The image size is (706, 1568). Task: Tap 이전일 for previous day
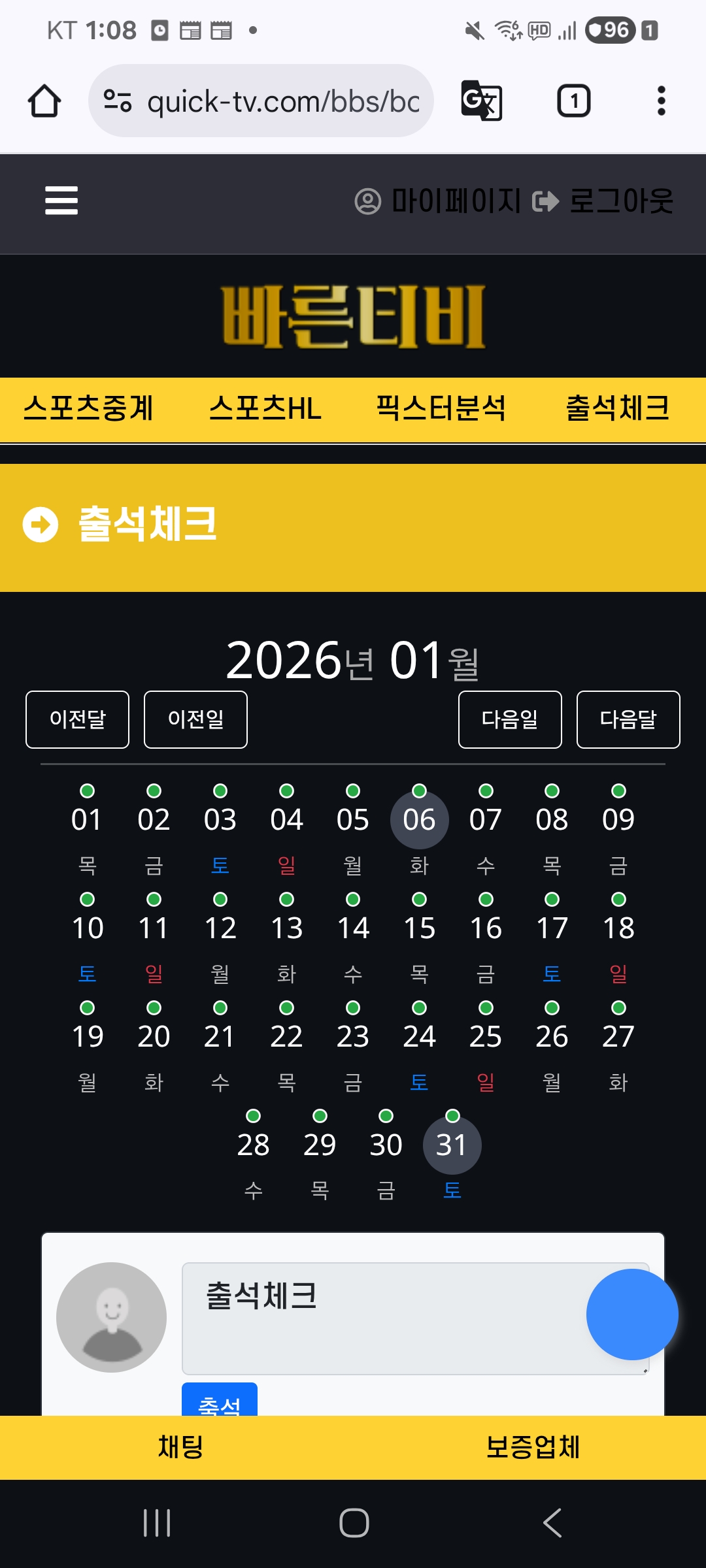[x=195, y=719]
